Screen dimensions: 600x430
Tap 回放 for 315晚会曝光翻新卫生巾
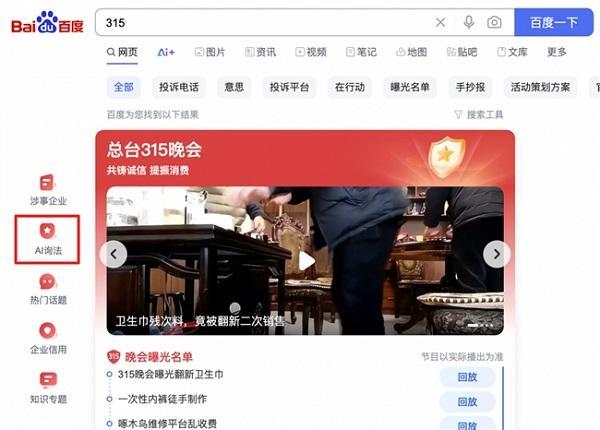(x=467, y=376)
